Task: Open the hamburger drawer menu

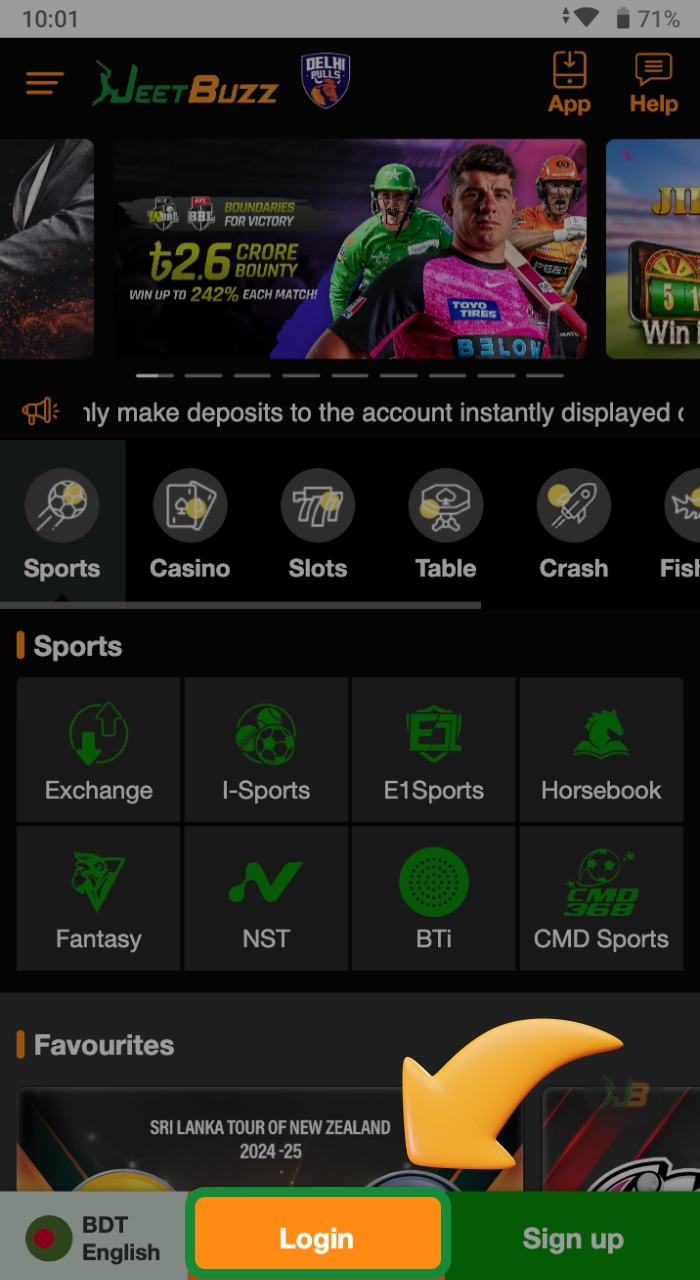Action: click(x=45, y=83)
